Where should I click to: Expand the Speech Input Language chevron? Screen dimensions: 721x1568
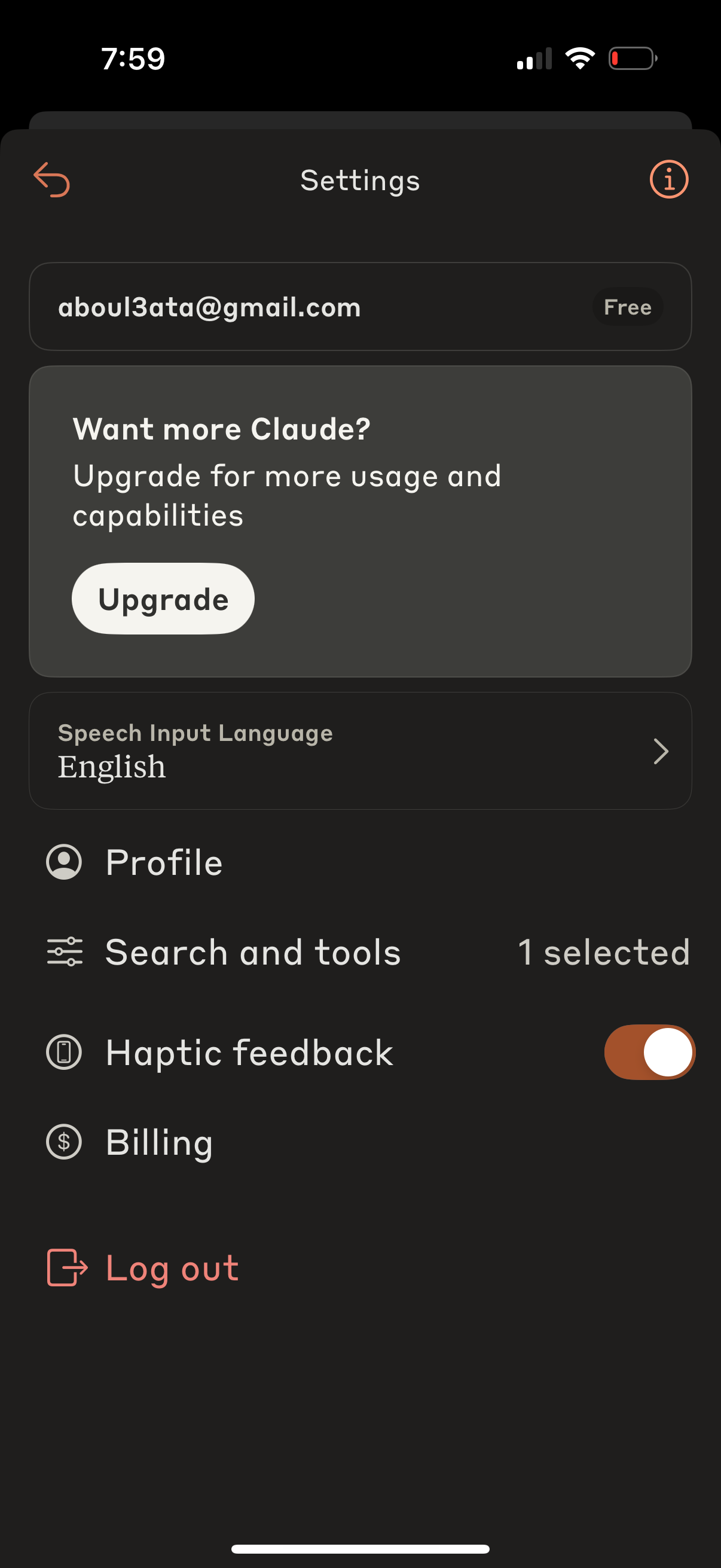click(661, 751)
